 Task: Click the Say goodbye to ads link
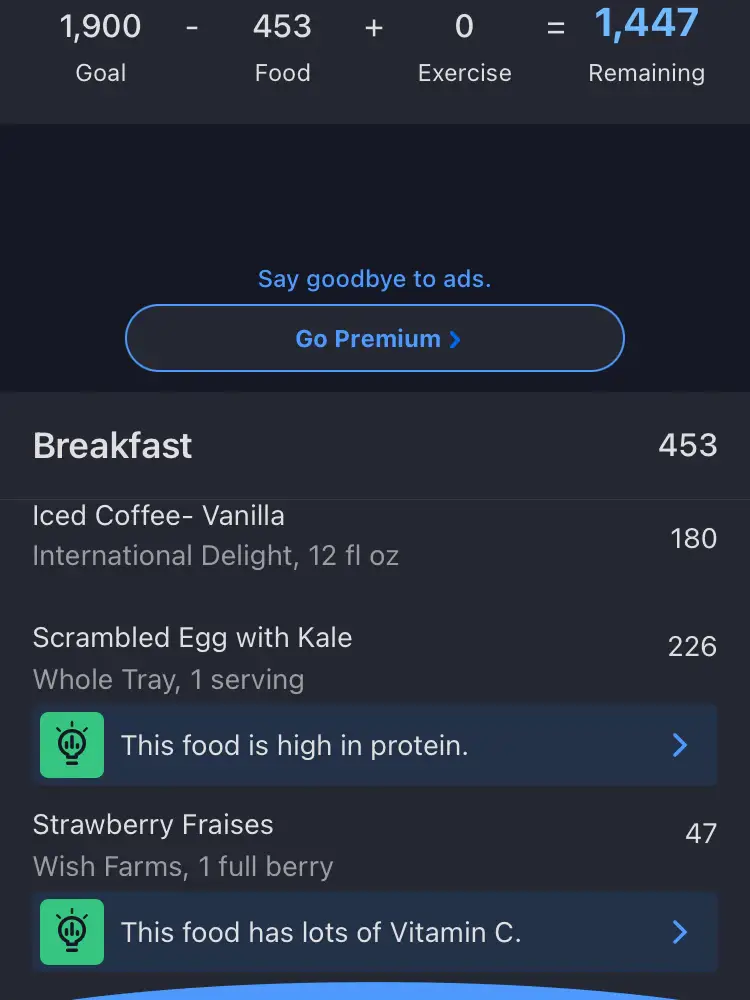click(x=375, y=279)
